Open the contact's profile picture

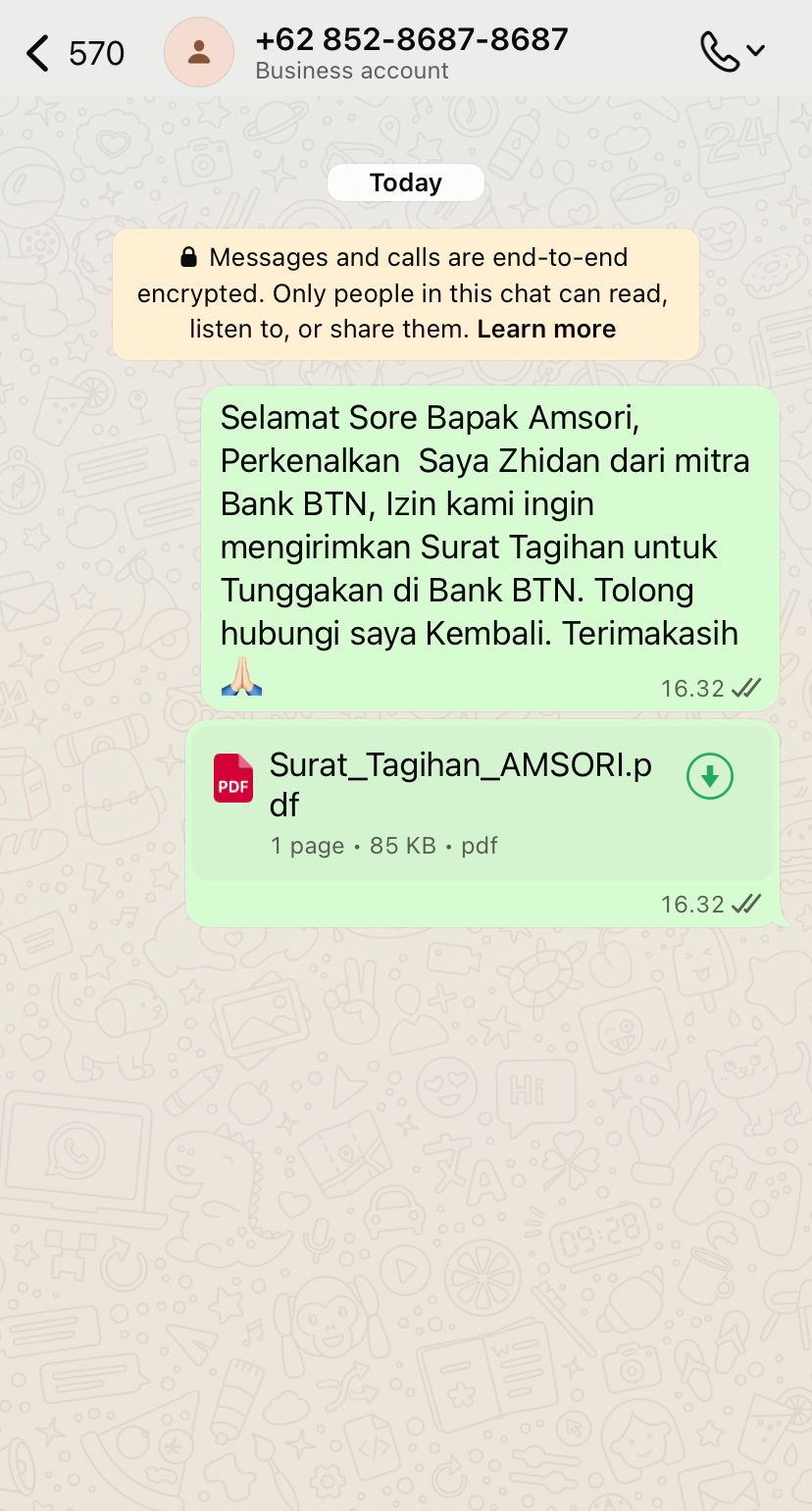coord(199,52)
